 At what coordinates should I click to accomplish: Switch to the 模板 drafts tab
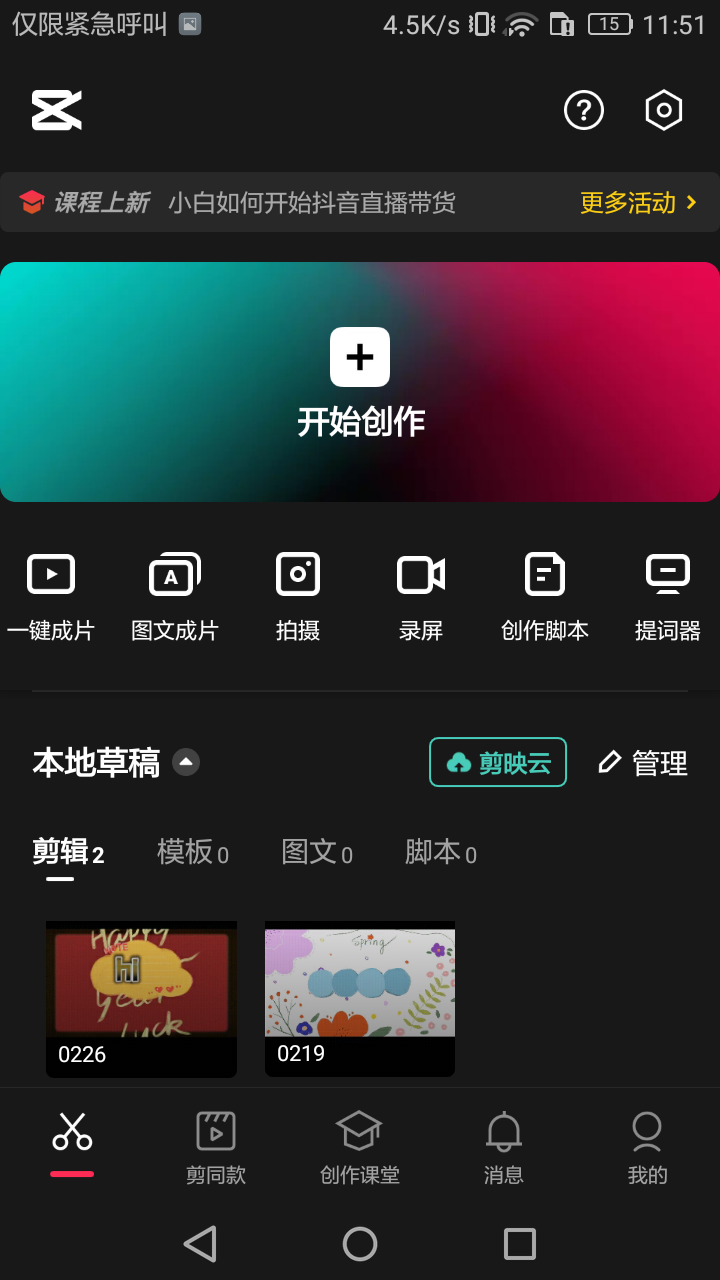coord(192,853)
